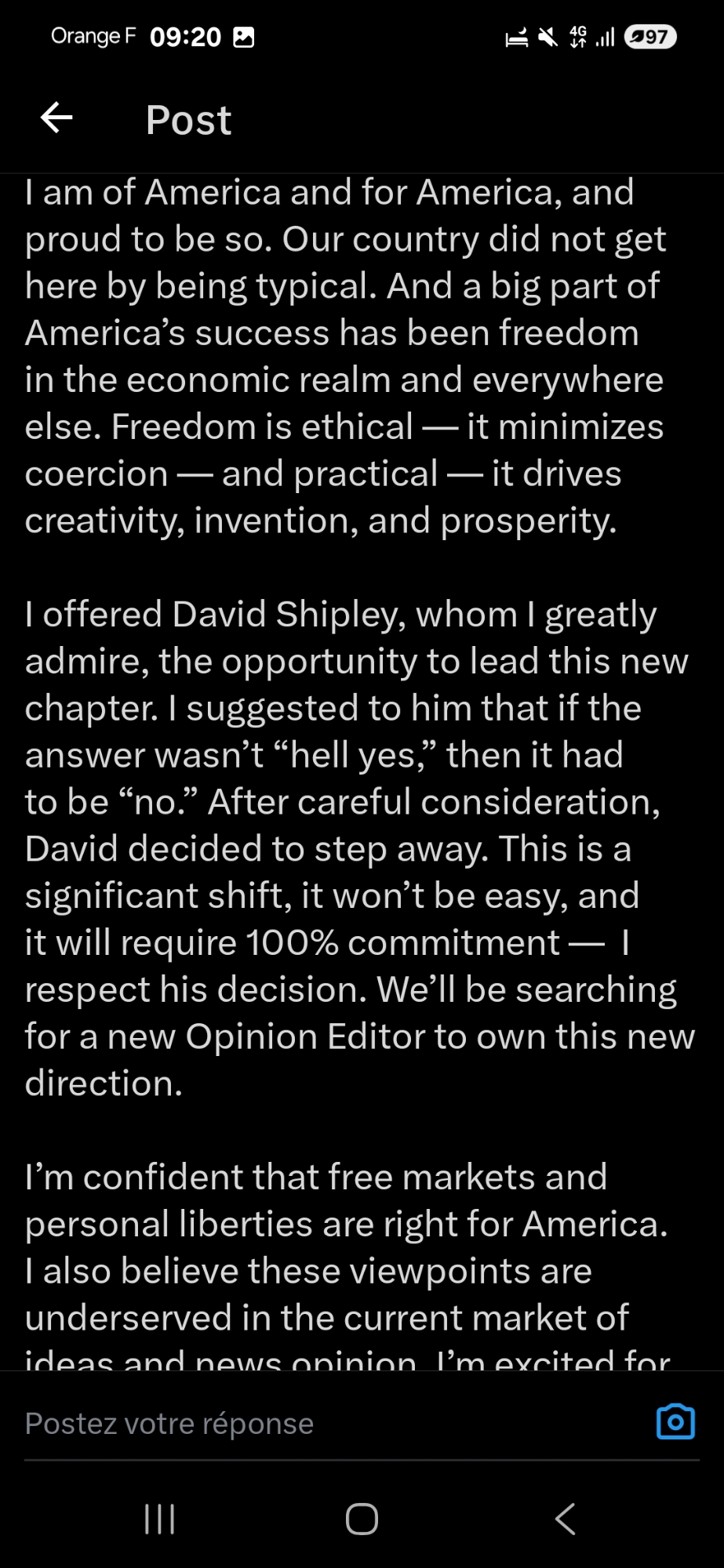Open recent apps from the navigation bar
This screenshot has width=724, height=1568.
(x=160, y=1519)
